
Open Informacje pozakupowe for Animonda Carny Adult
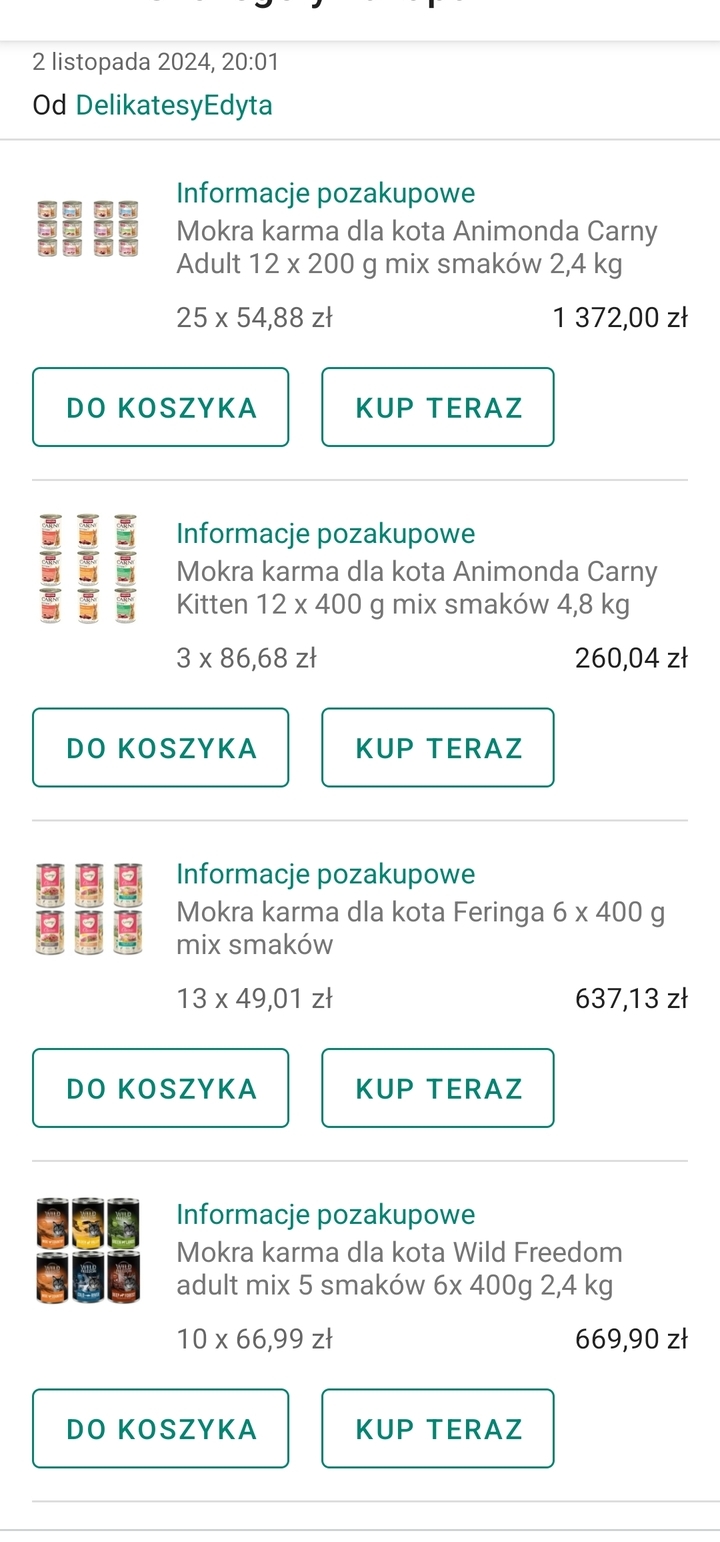326,193
